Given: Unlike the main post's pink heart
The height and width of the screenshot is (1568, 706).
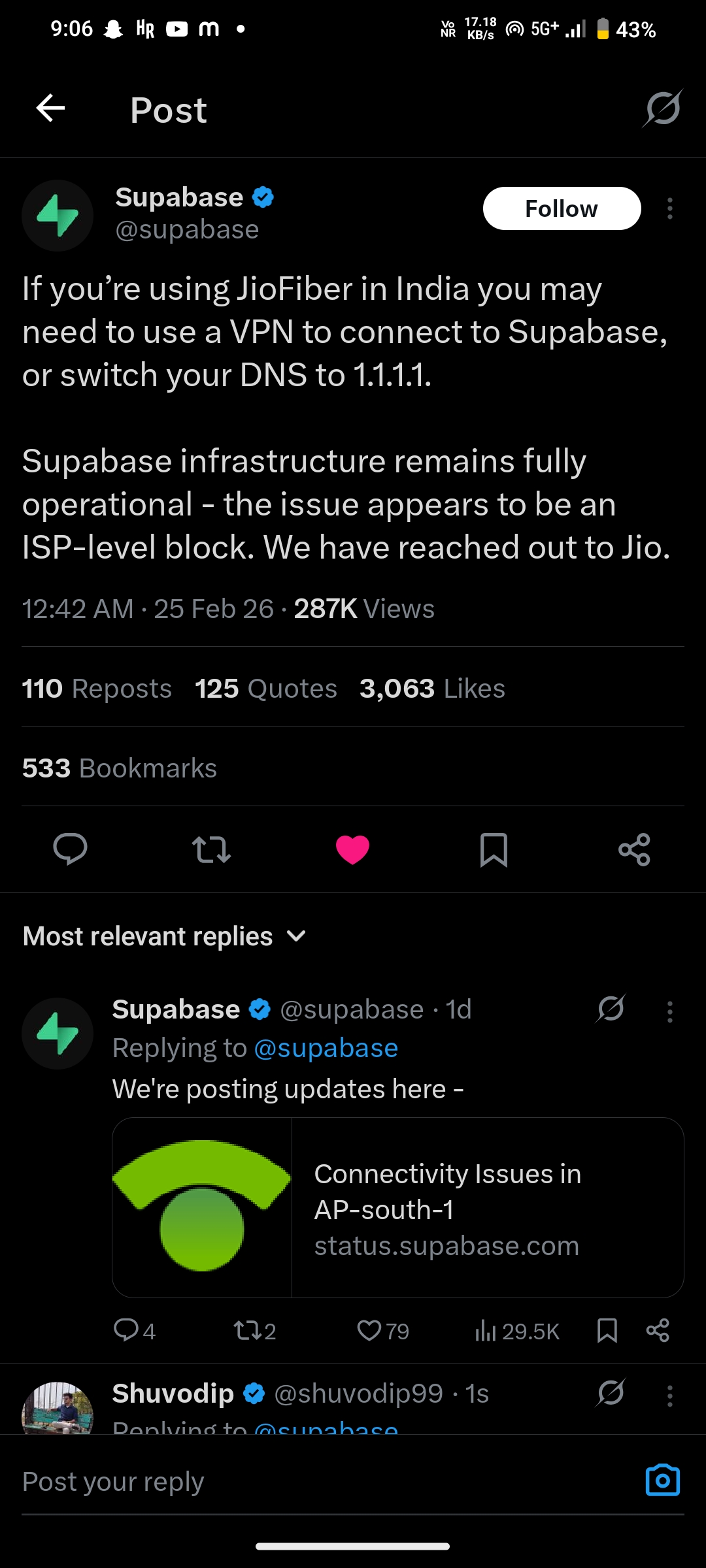Looking at the screenshot, I should click(352, 849).
